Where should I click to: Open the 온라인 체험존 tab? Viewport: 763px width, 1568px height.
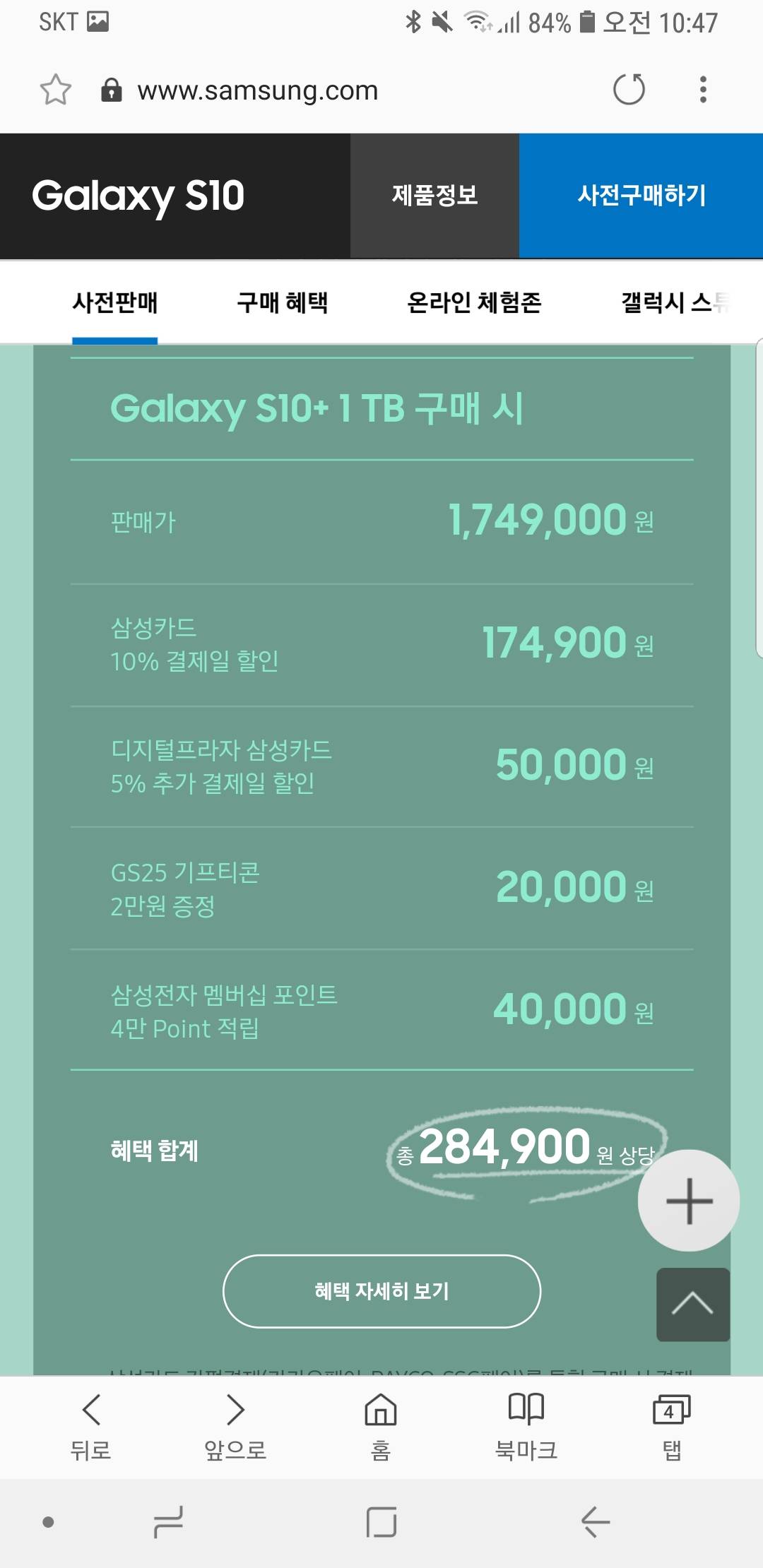pos(474,303)
